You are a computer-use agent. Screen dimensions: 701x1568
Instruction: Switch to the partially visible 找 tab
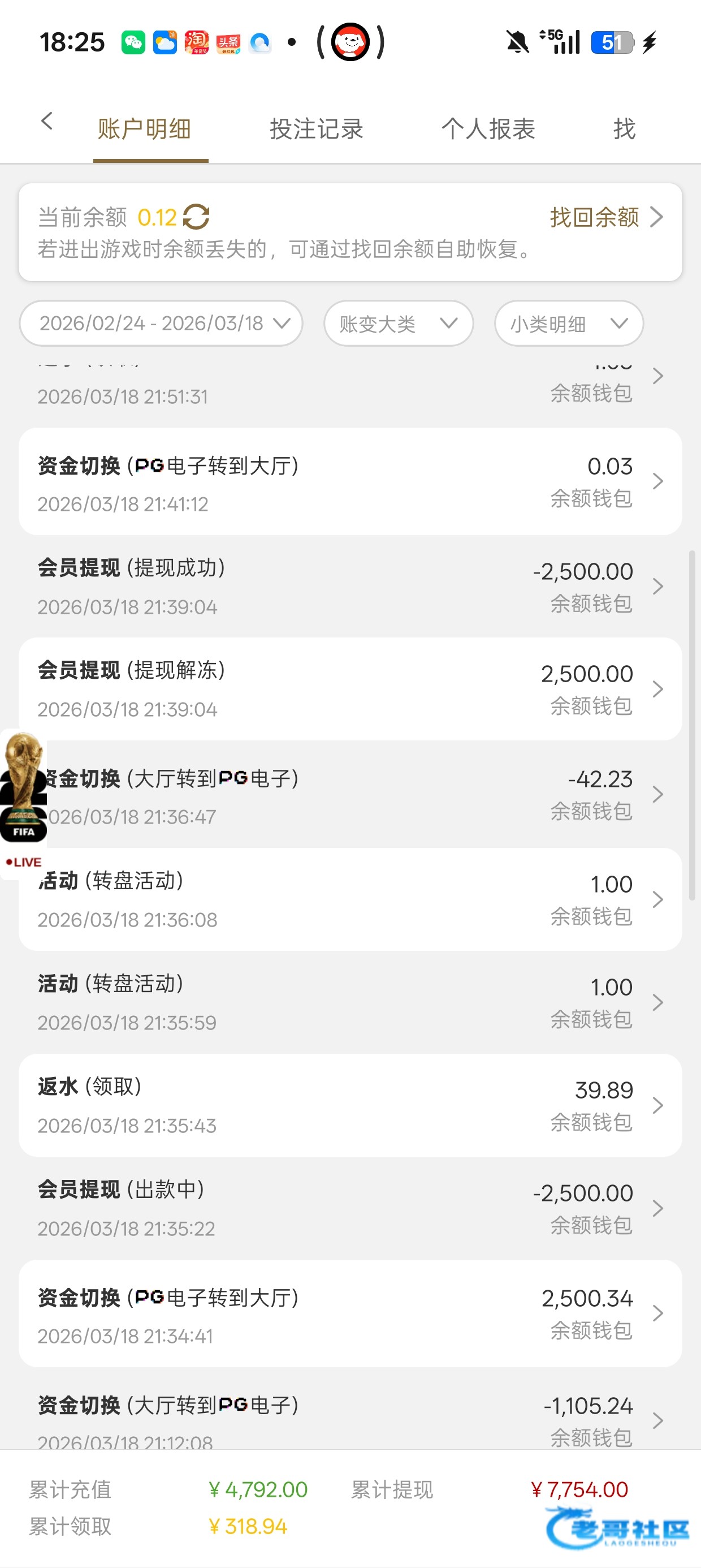click(x=624, y=129)
